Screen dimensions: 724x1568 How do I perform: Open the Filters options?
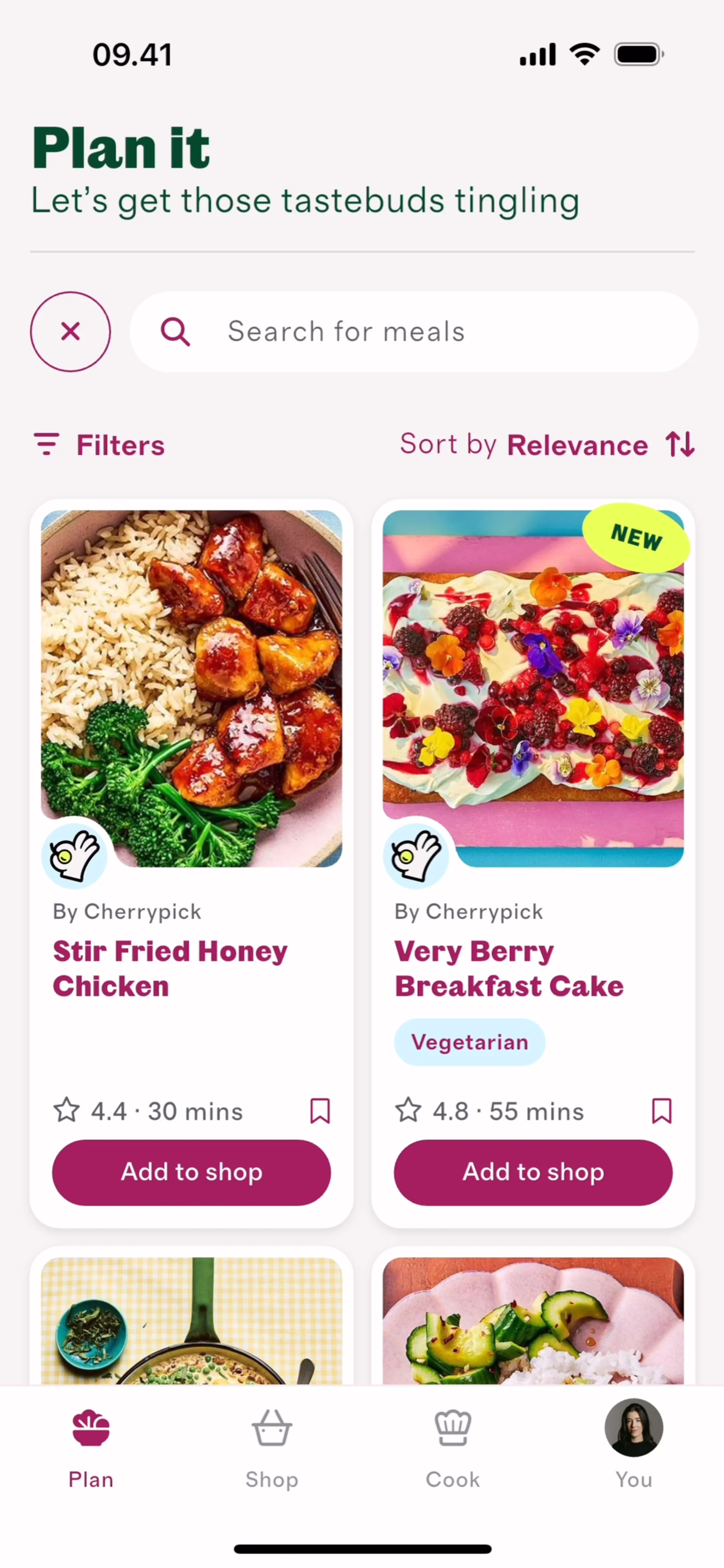coord(99,445)
